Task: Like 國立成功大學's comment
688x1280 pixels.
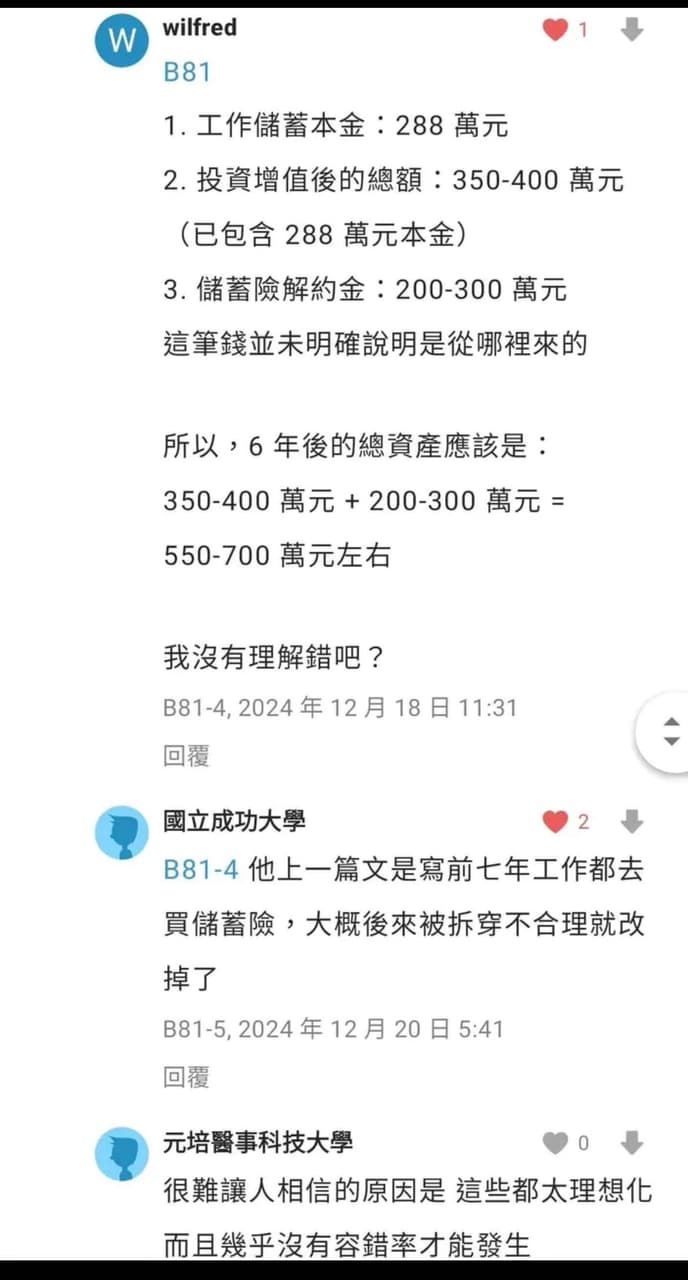Action: pyautogui.click(x=556, y=822)
